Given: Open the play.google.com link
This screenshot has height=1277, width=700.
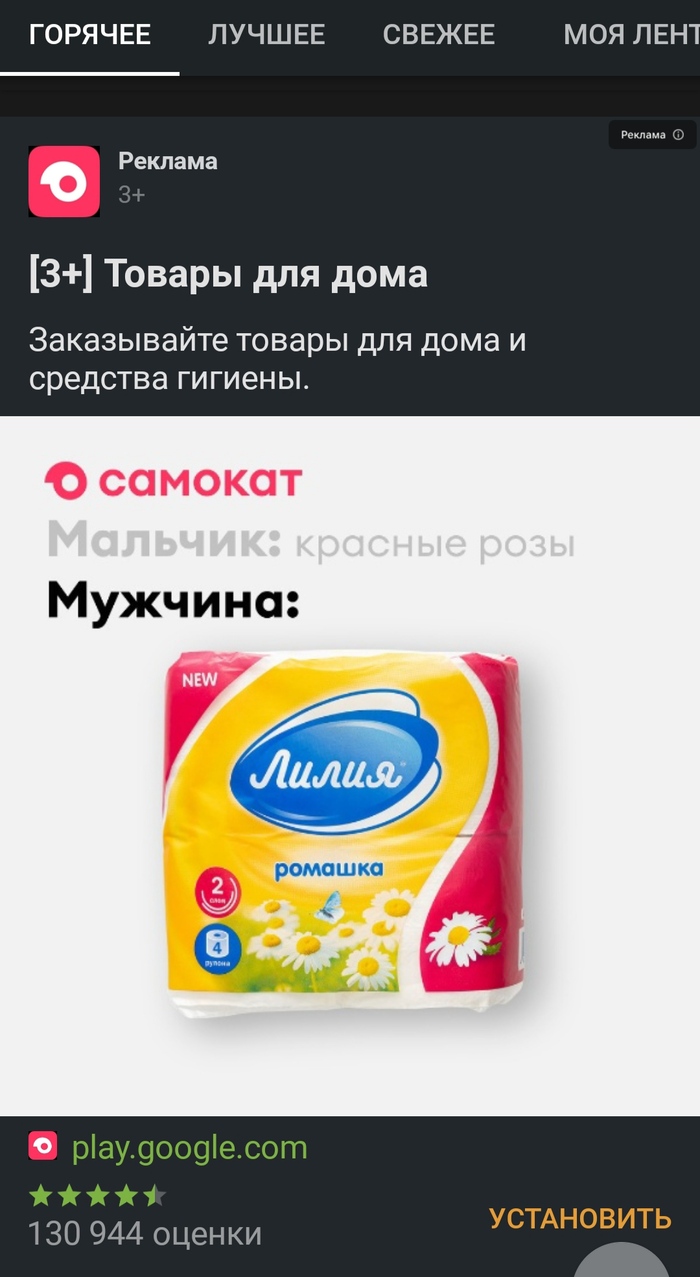Looking at the screenshot, I should coord(189,1147).
